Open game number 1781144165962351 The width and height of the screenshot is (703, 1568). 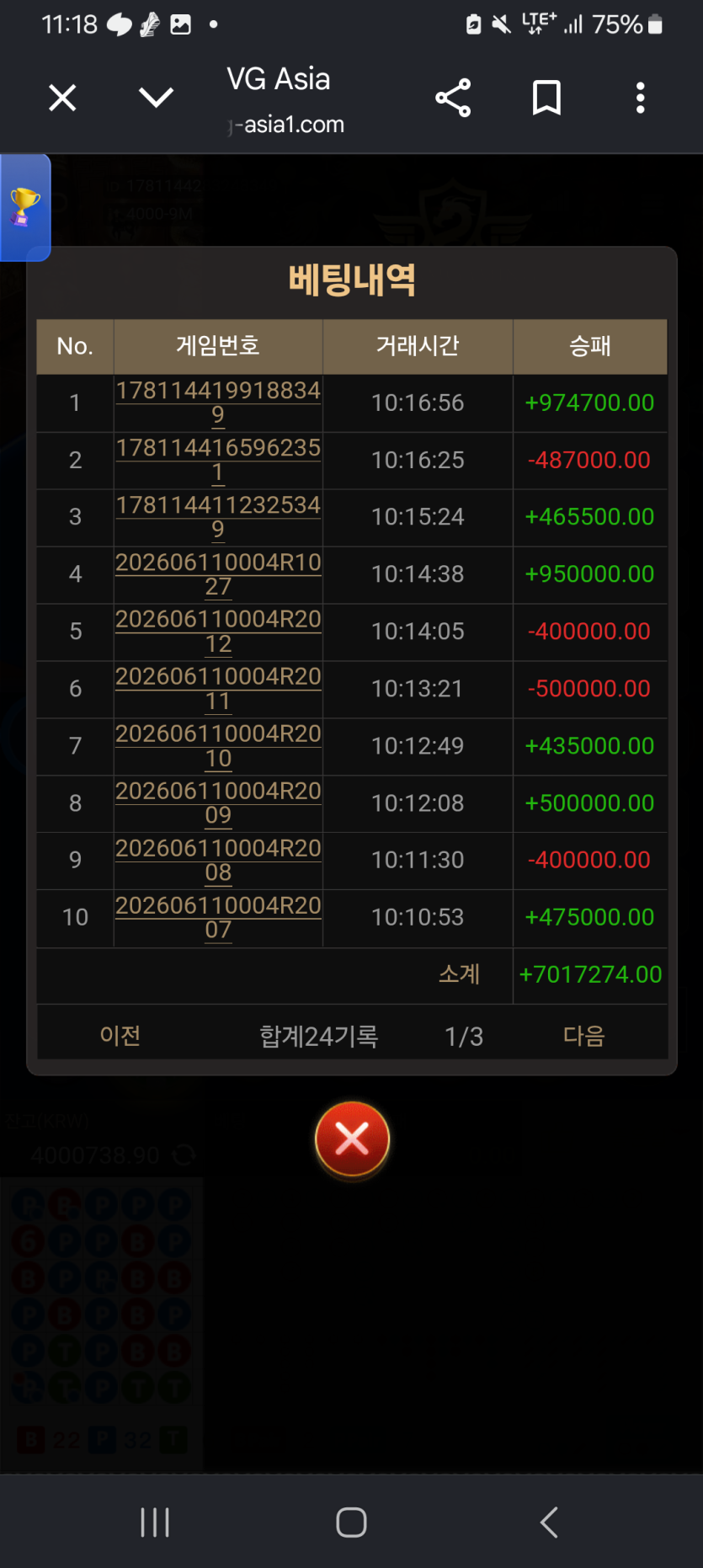218,460
